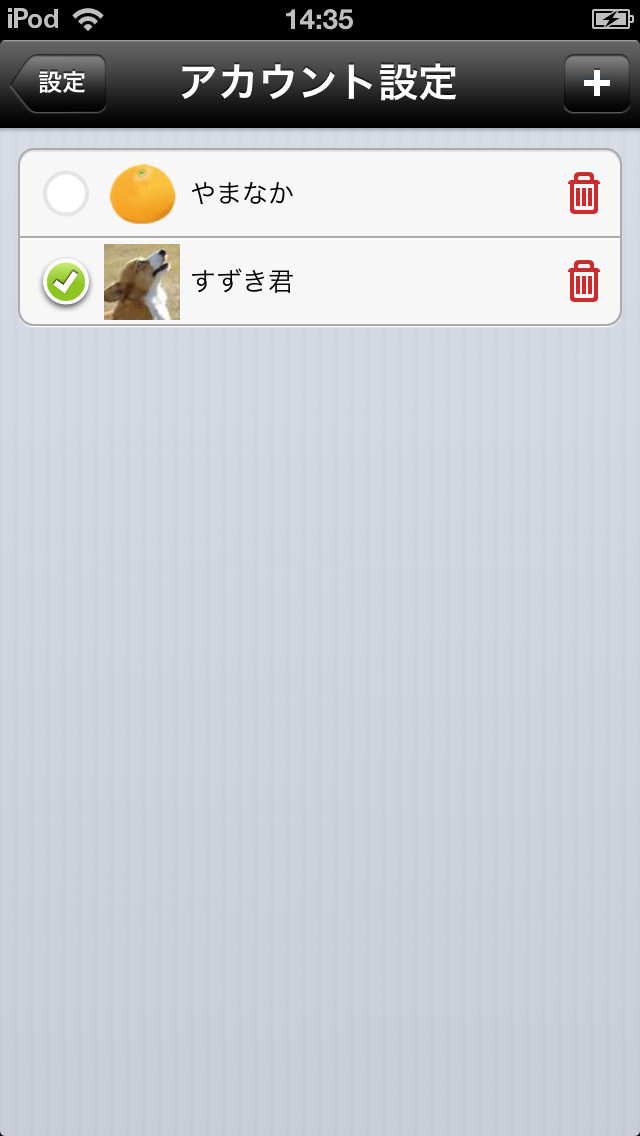Delete the やまなか account
This screenshot has height=1136, width=640.
pos(584,193)
